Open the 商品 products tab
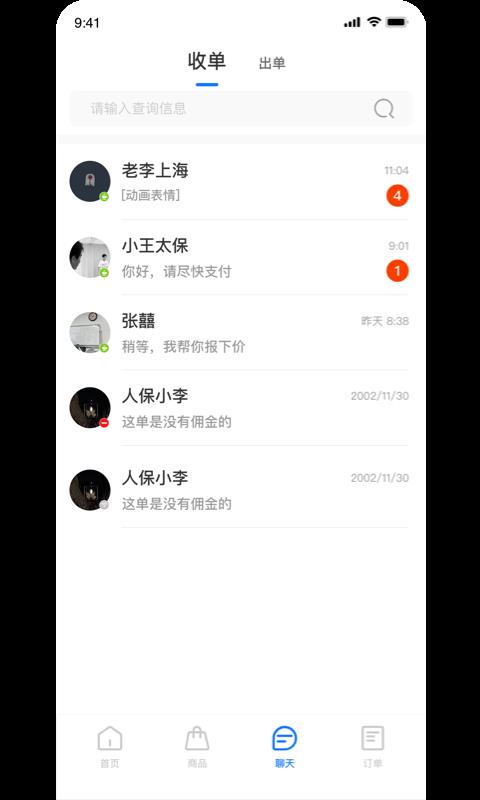Screen dimensions: 480x800 tap(197, 747)
